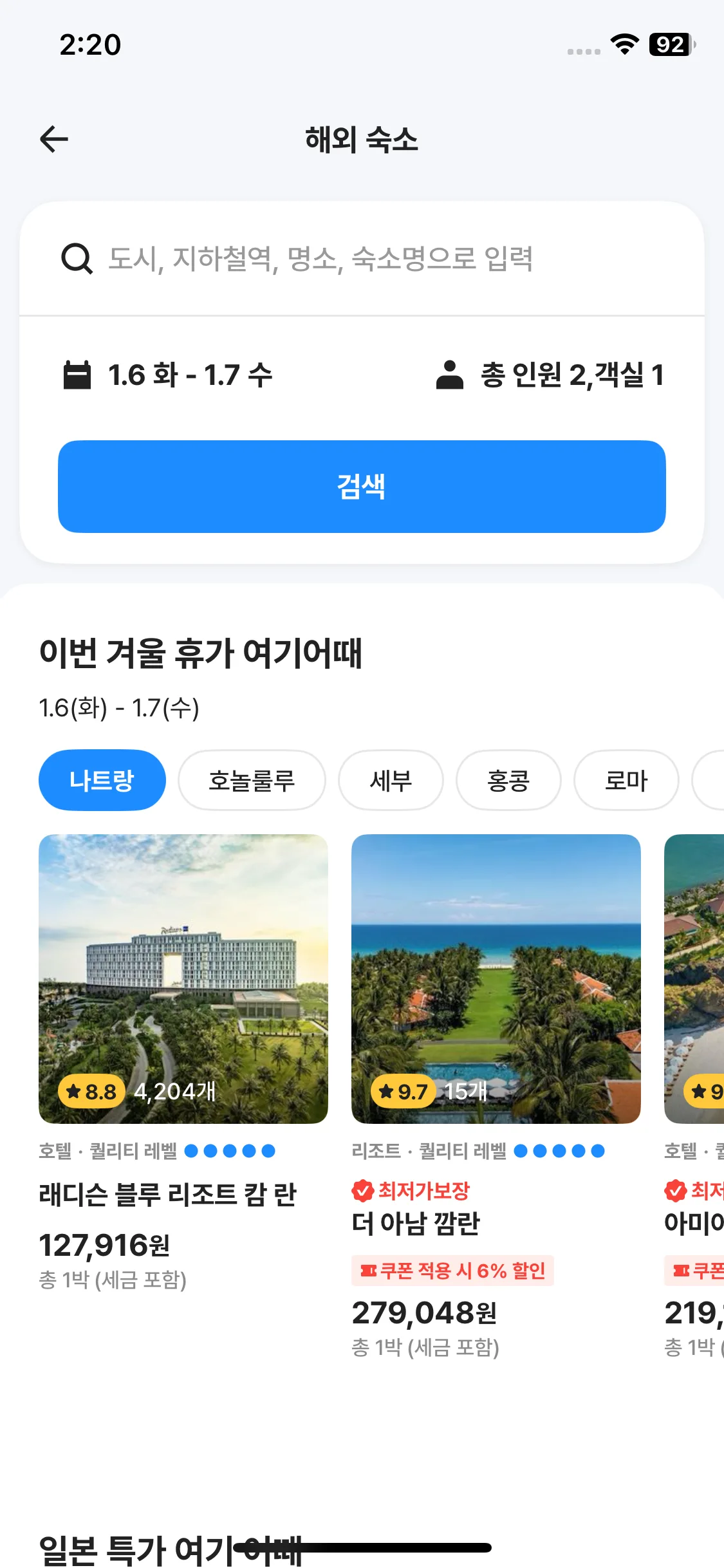Select the 나트랑 destination chip

(102, 780)
